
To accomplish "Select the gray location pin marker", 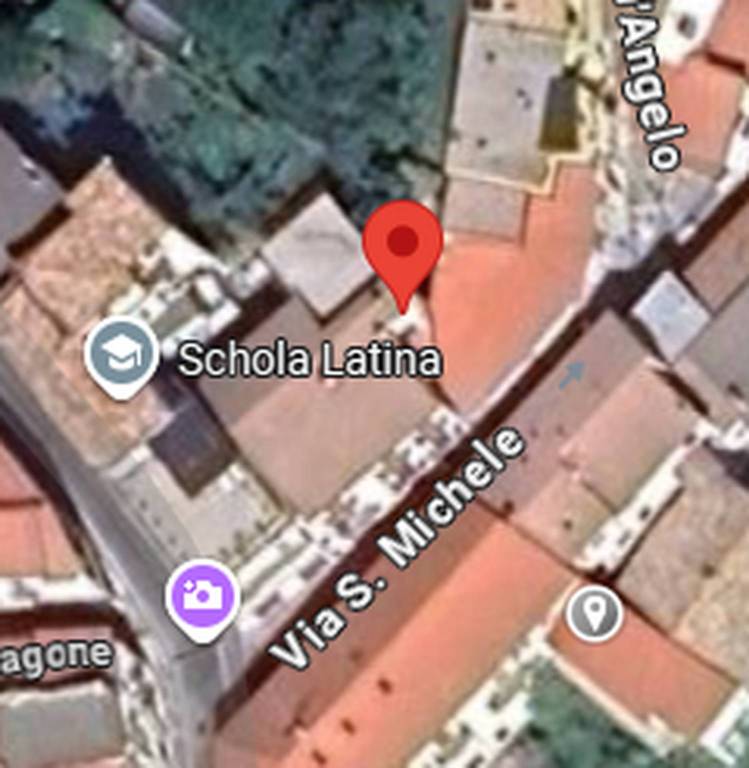I will pyautogui.click(x=594, y=613).
